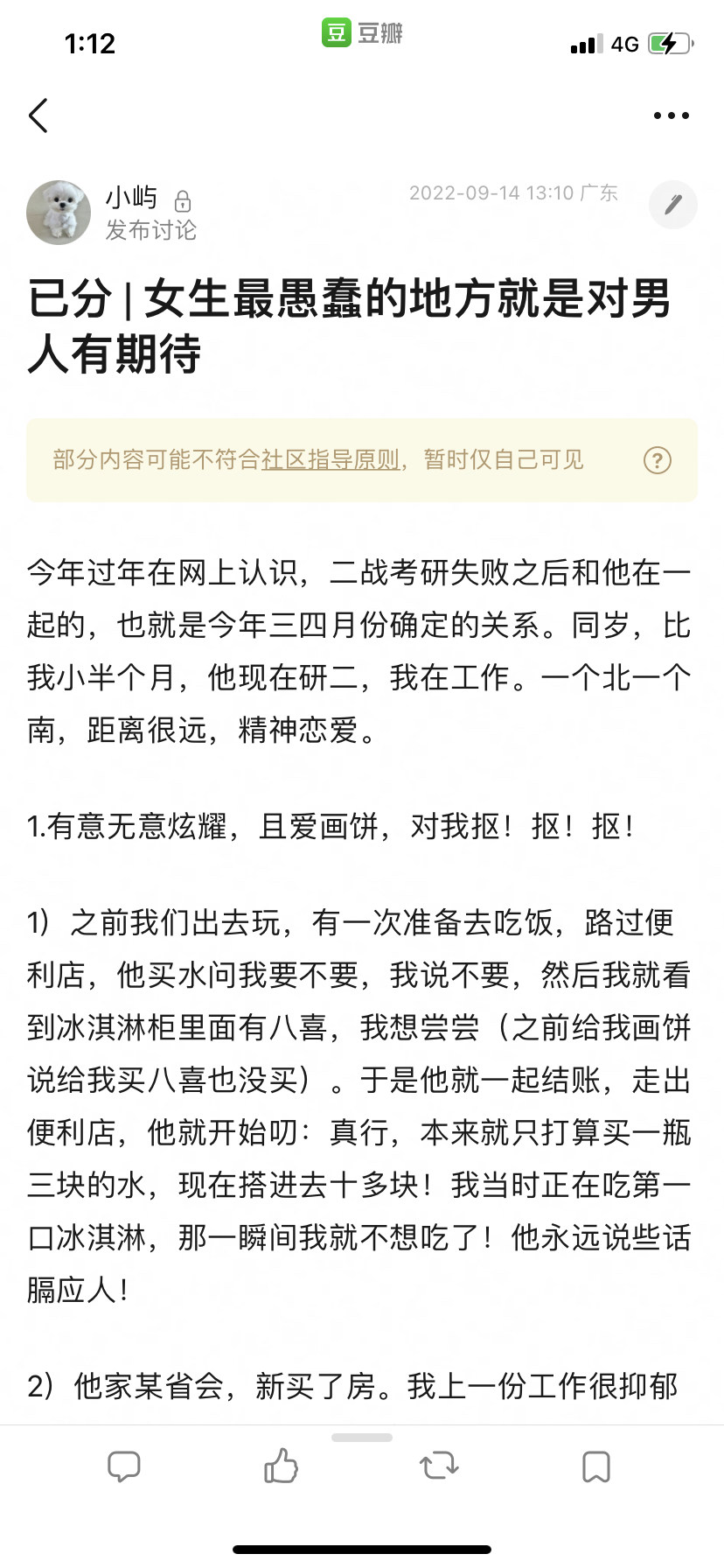
Task: Open the 社区指导原则 link
Action: click(331, 460)
